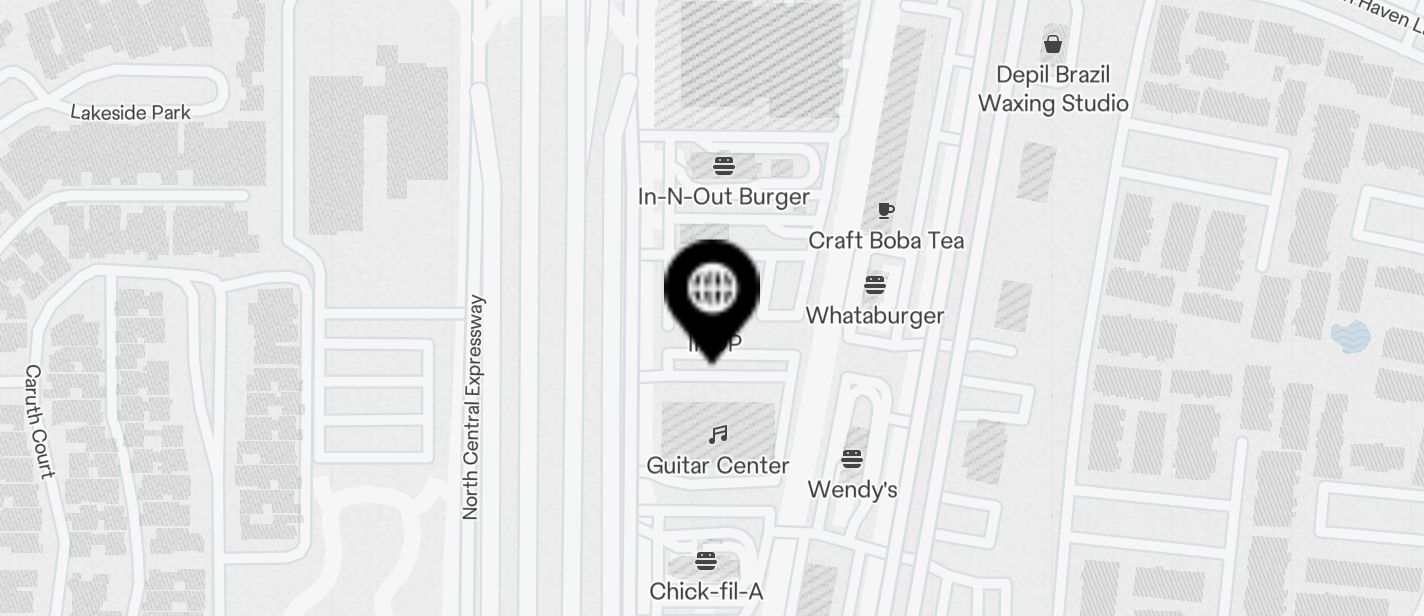This screenshot has width=1424, height=616.
Task: Select the In-N-Out Burger place marker
Action: 723,166
